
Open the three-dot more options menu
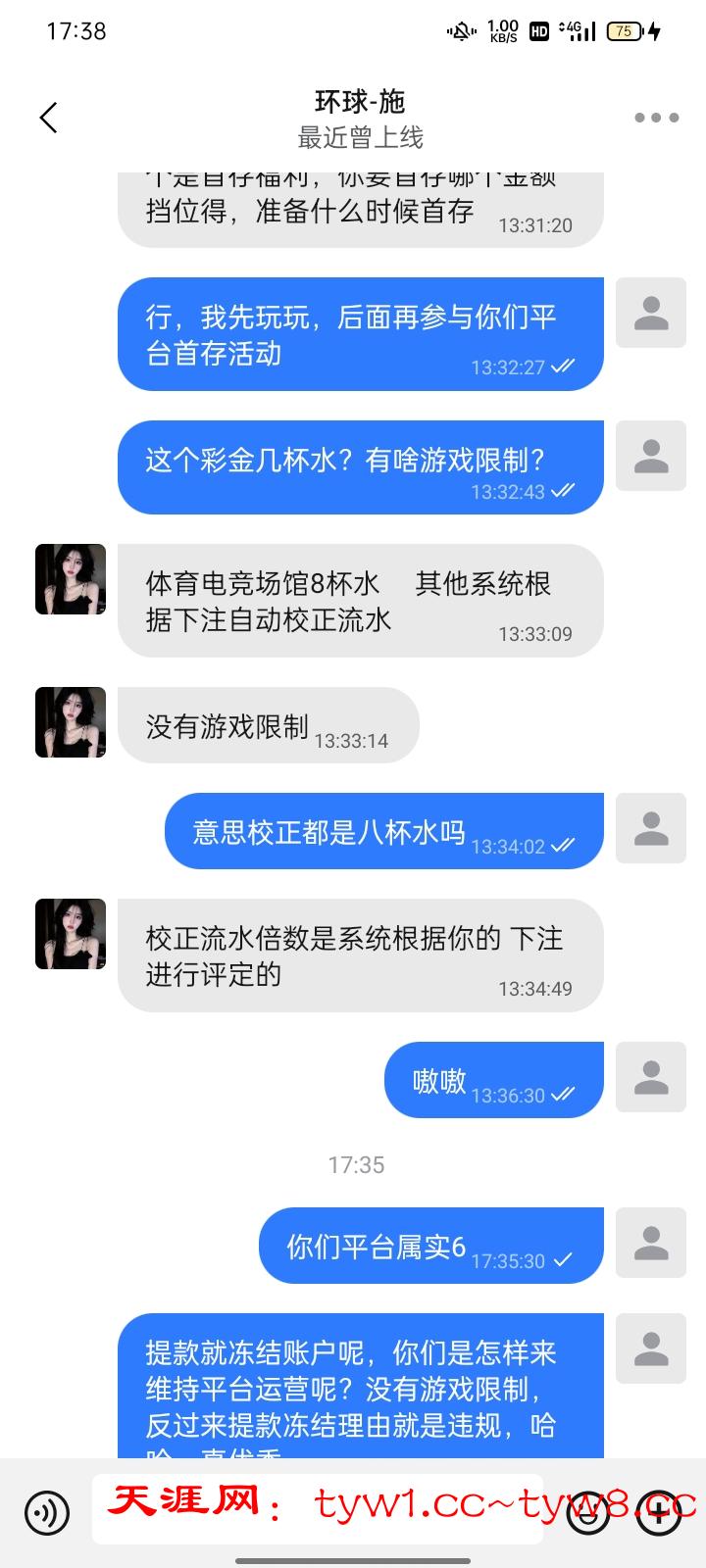656,118
